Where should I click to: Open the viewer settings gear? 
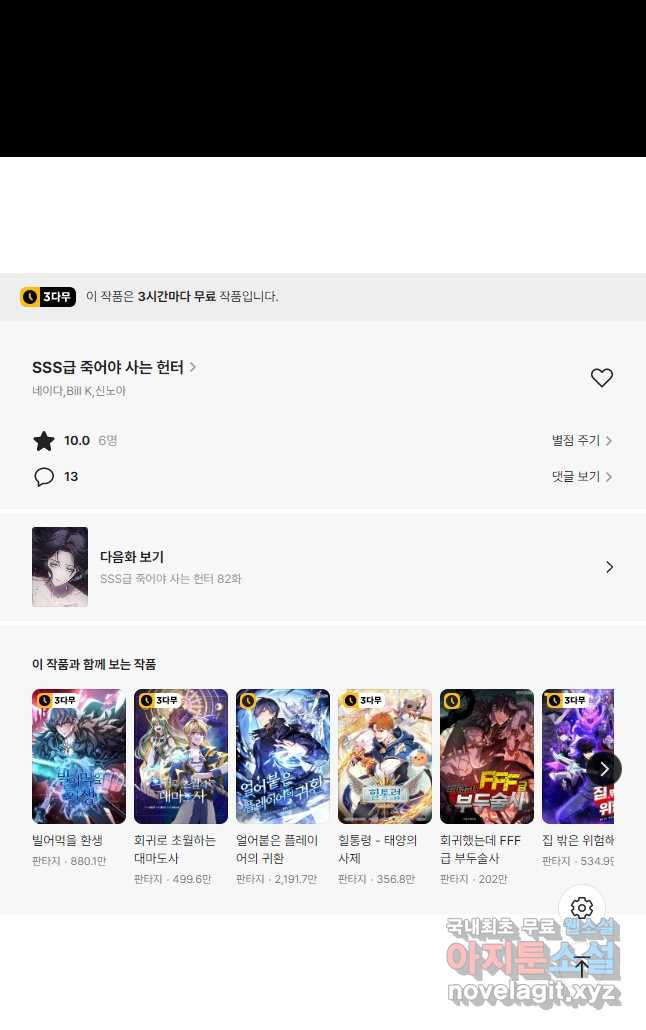[x=582, y=908]
